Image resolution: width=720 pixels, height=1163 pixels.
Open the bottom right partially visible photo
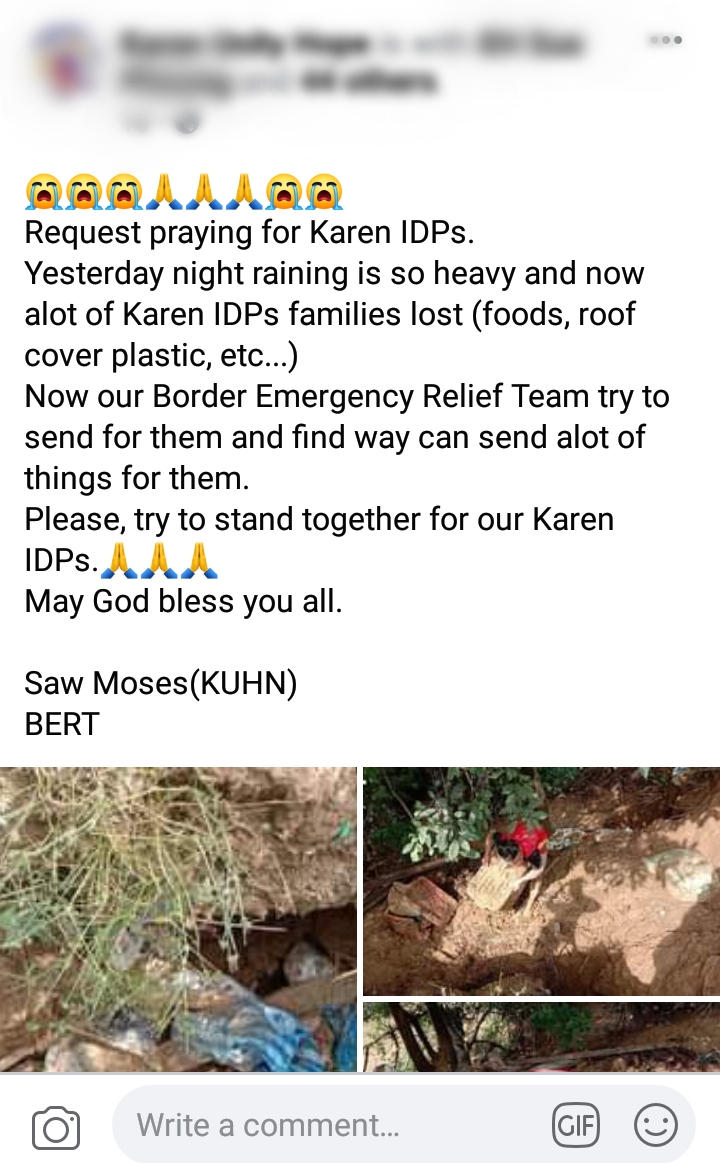pos(541,1036)
